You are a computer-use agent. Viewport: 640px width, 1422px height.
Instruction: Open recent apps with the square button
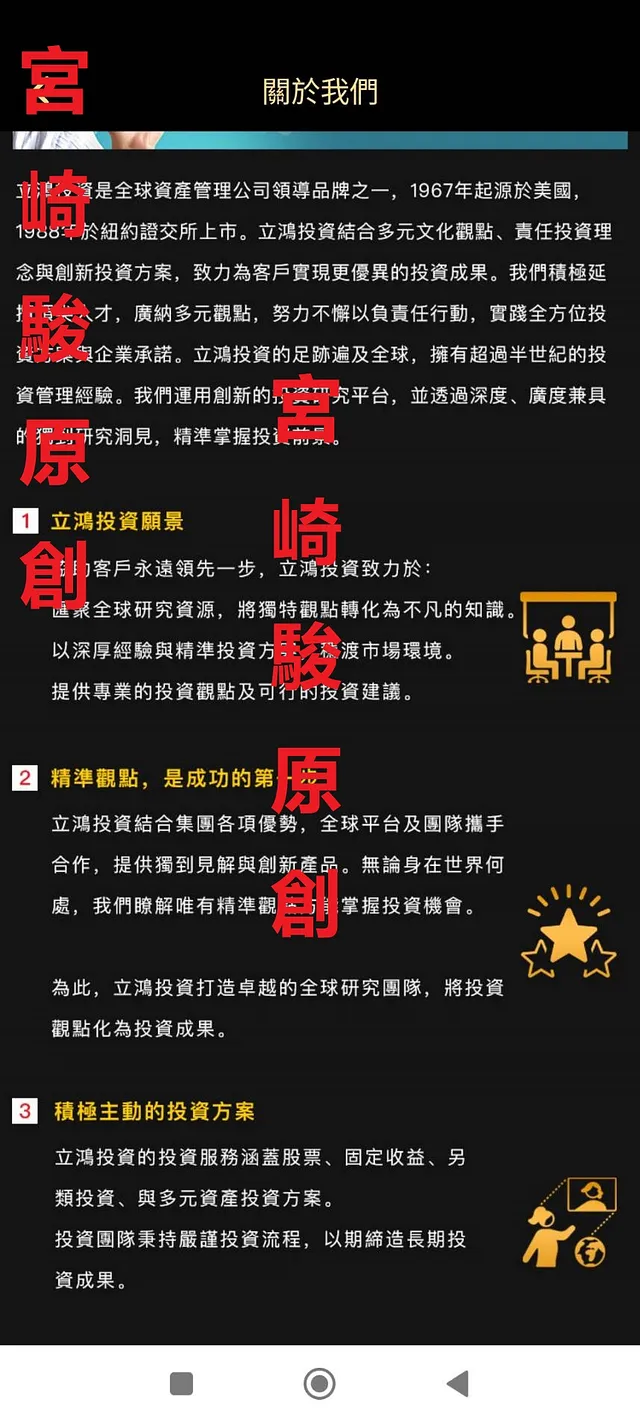181,1383
